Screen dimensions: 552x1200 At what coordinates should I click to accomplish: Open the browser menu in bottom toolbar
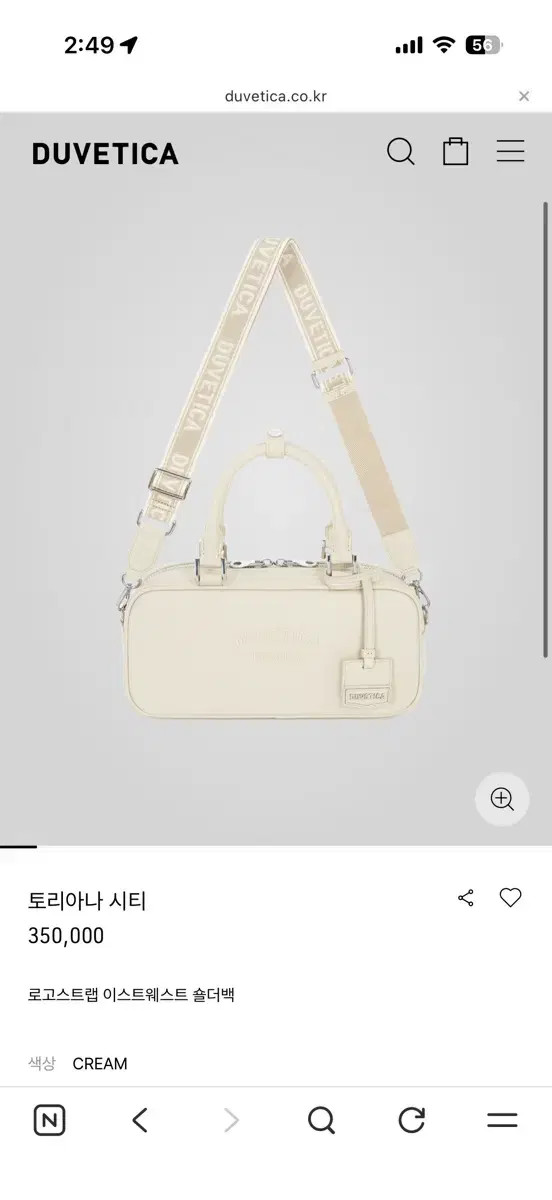(x=502, y=1121)
